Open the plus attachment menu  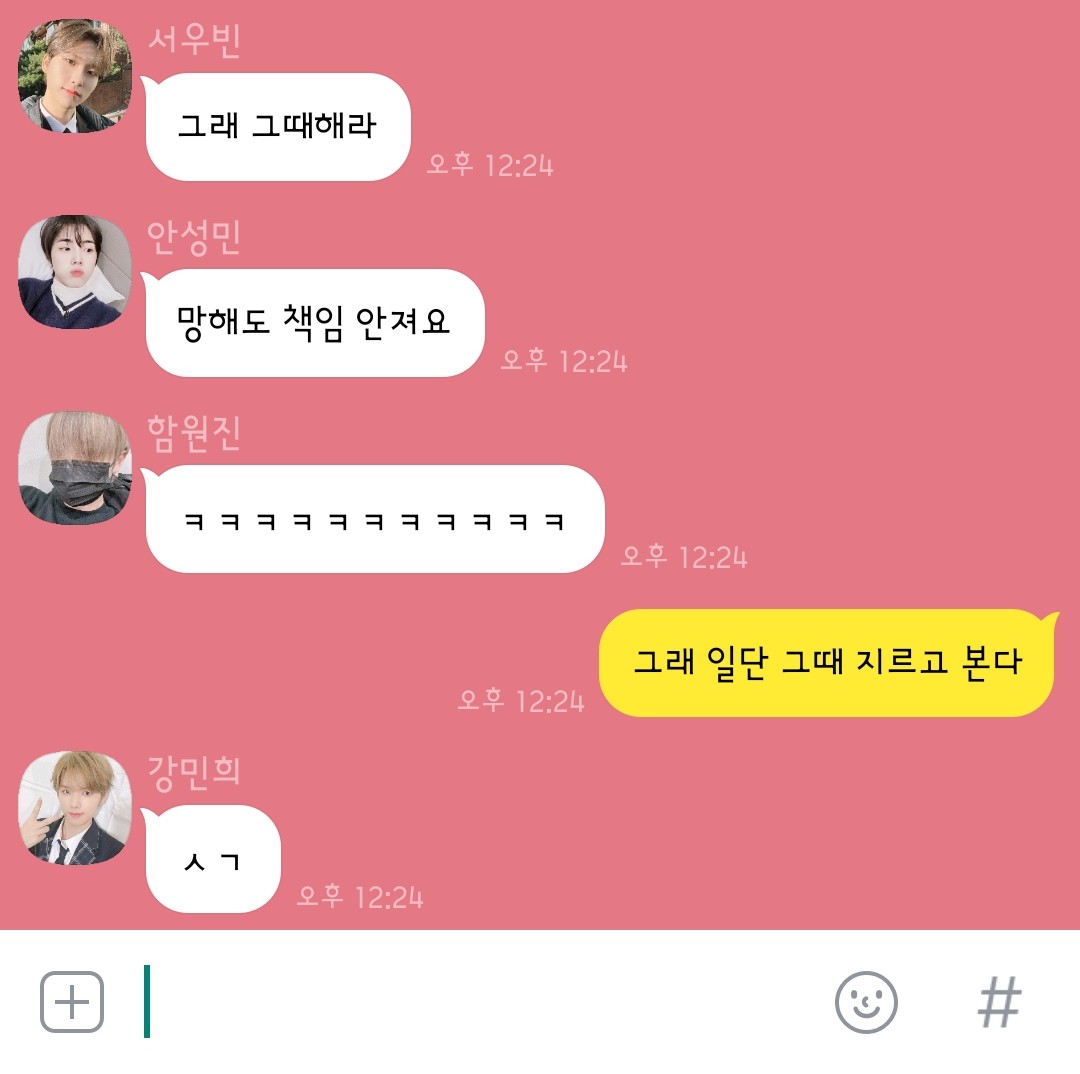click(72, 1001)
